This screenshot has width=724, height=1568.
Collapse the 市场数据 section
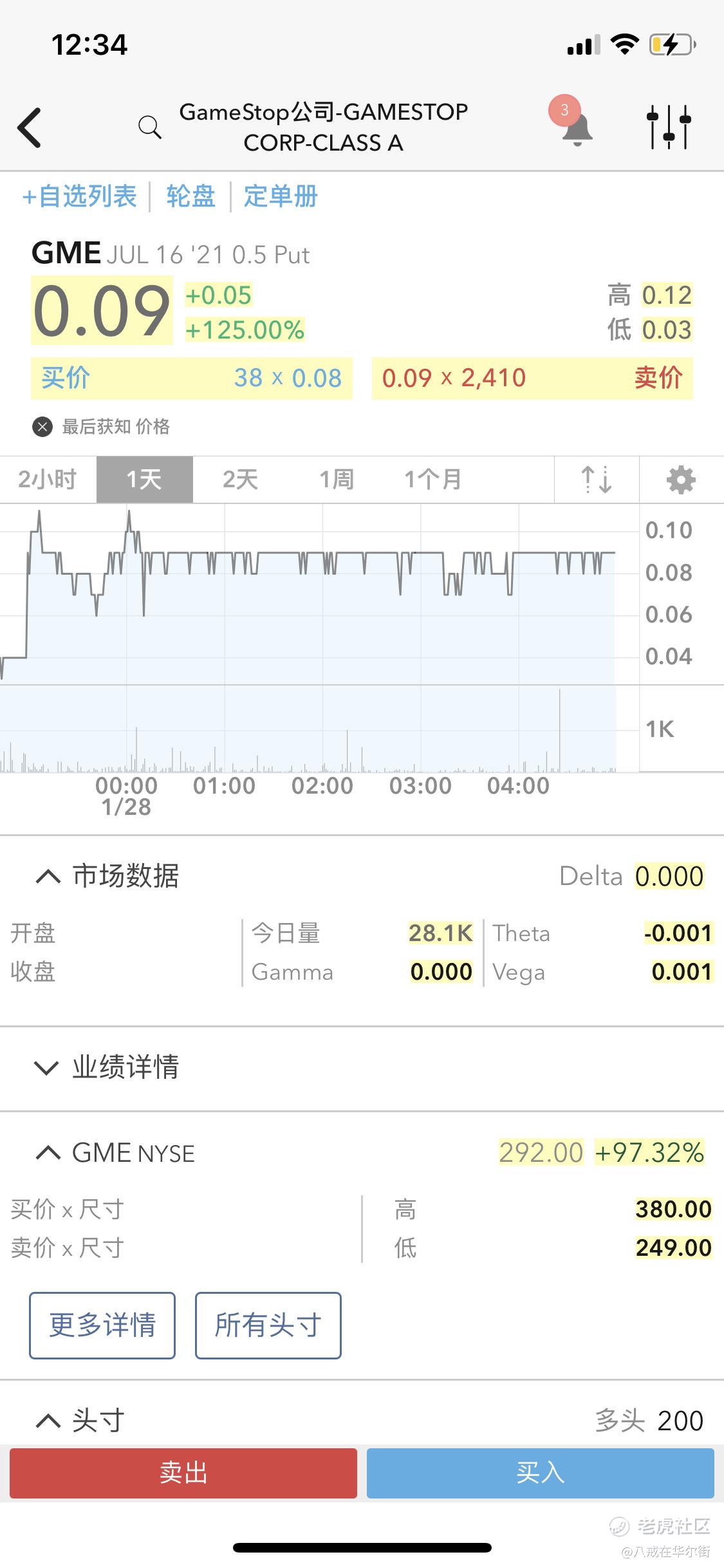click(107, 876)
